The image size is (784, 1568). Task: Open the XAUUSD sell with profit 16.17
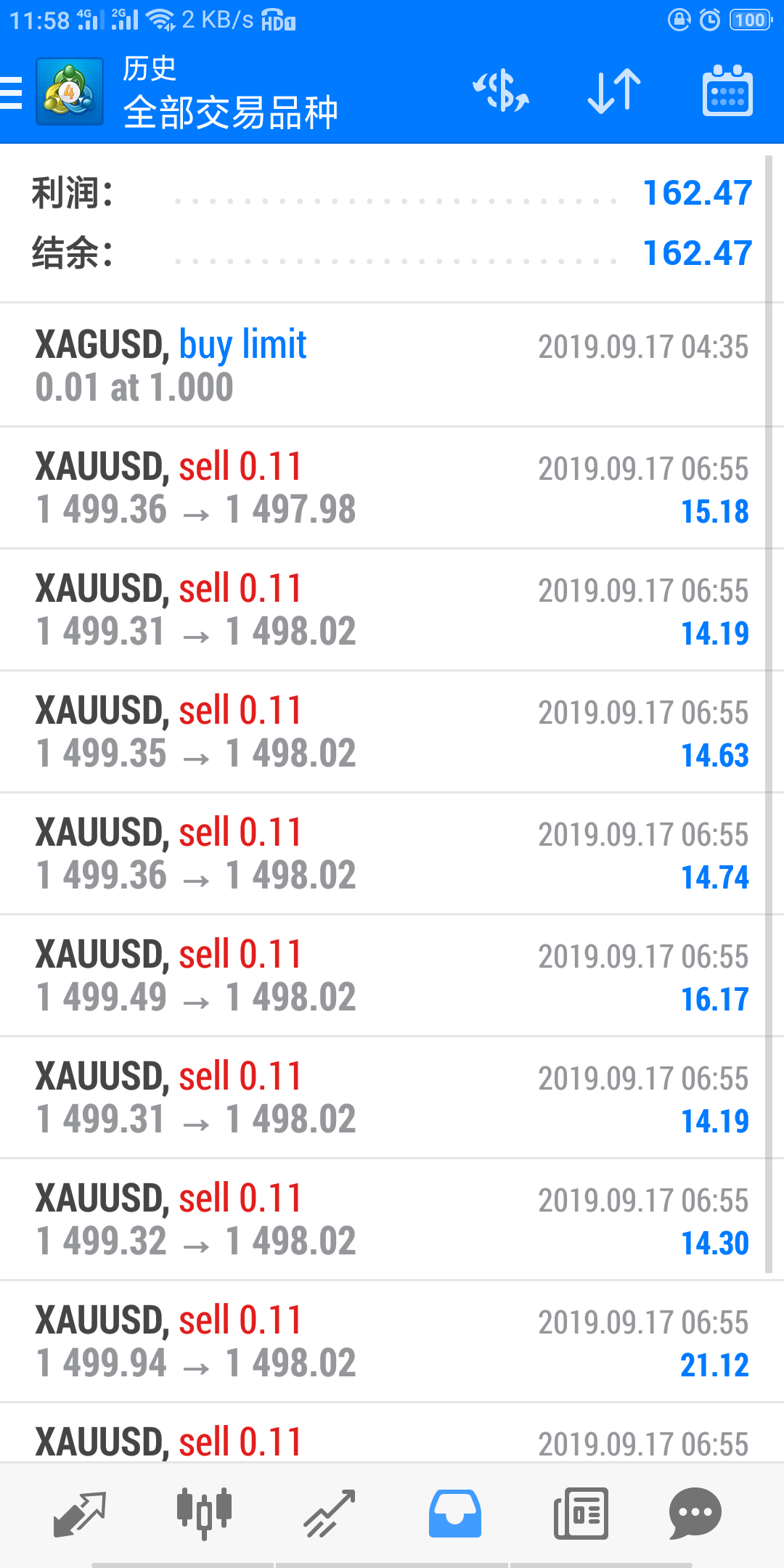pos(392,976)
